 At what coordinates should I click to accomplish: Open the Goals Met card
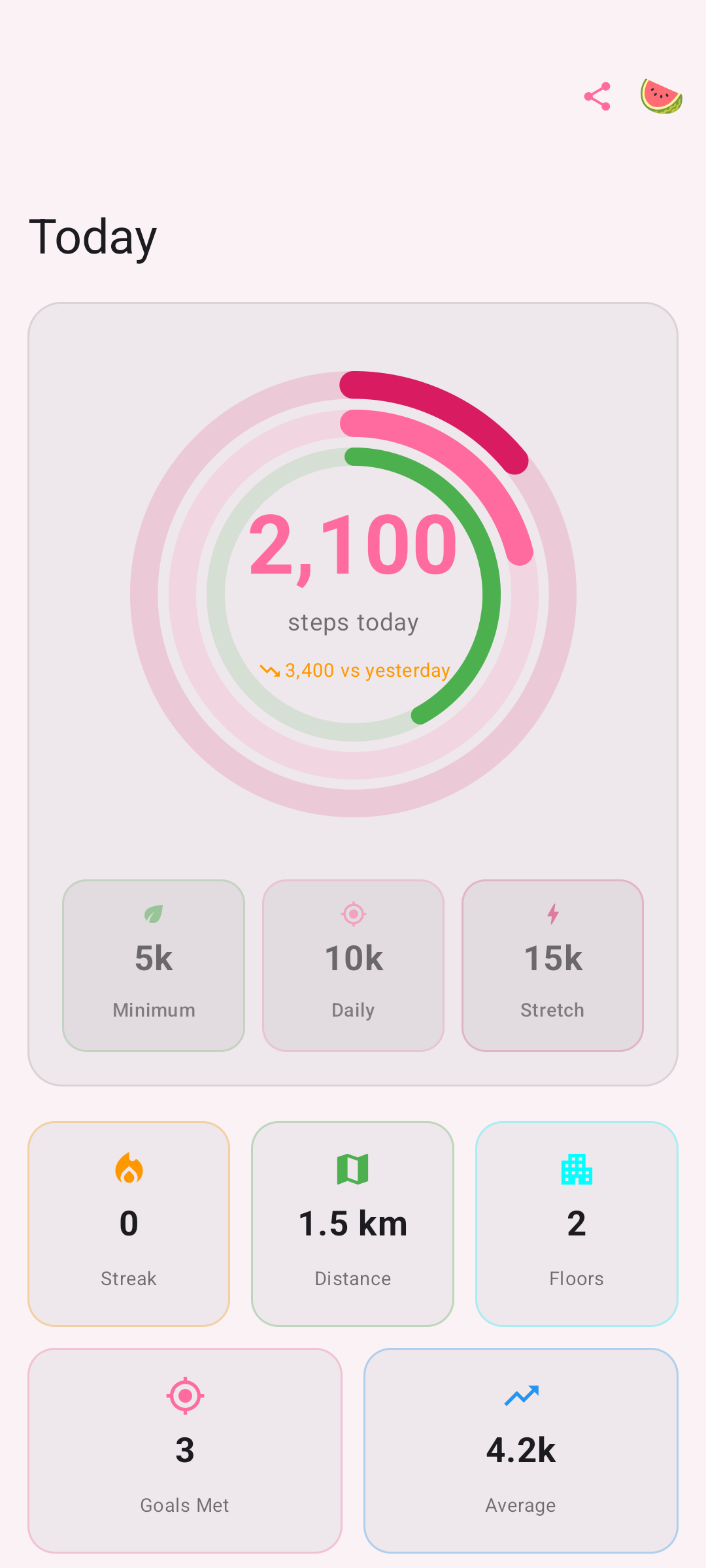pos(185,1450)
